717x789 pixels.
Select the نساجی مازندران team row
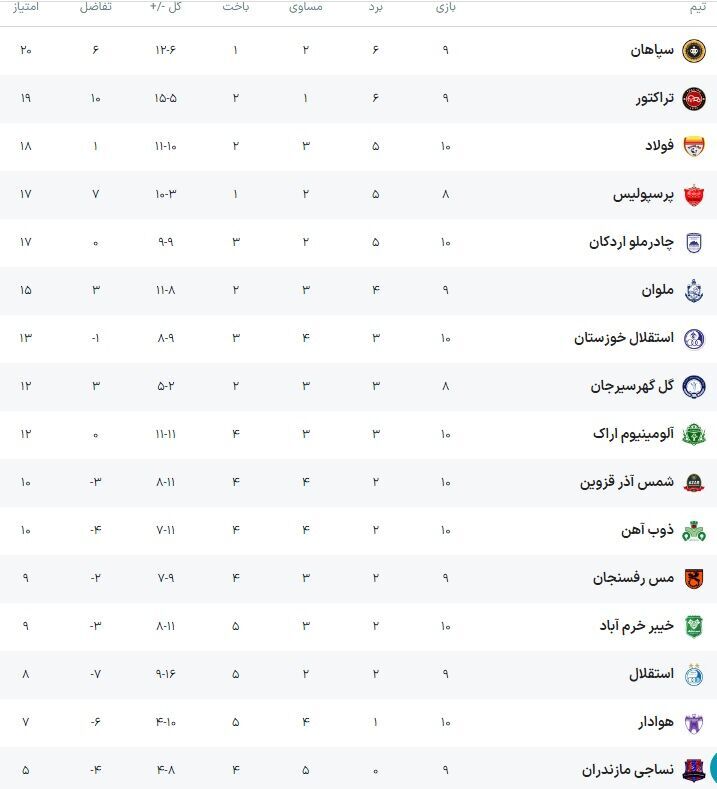tap(358, 768)
